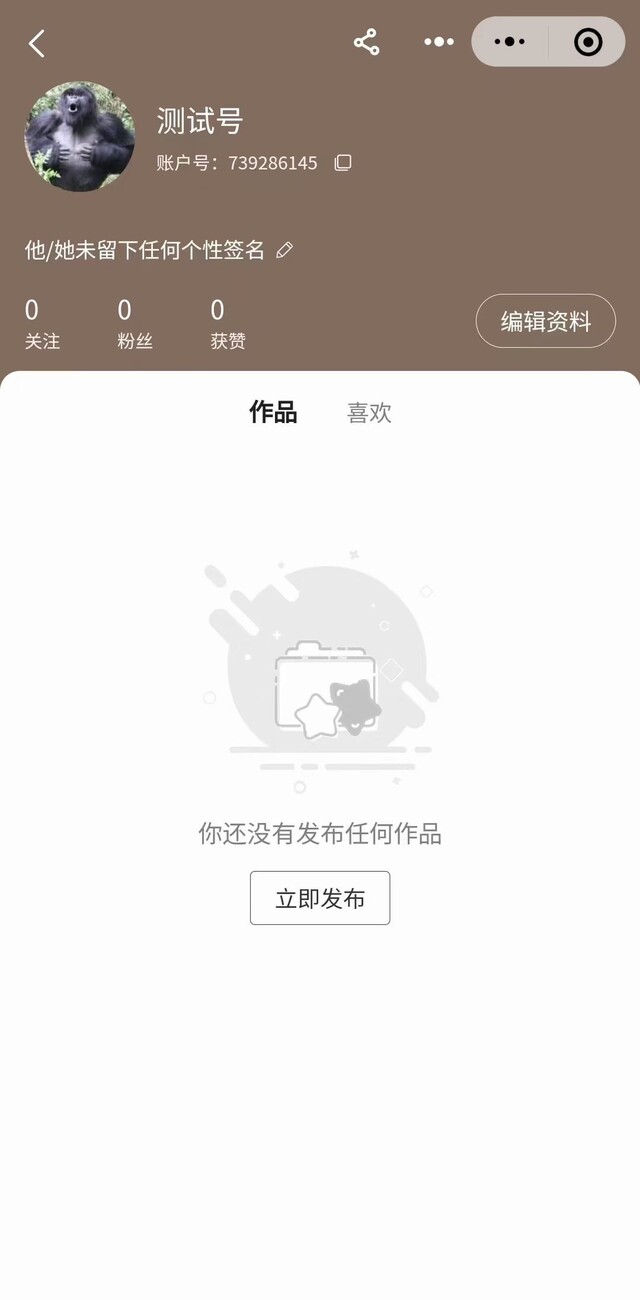This screenshot has height=1300, width=640.
Task: View the 粉丝 followers list
Action: [134, 324]
